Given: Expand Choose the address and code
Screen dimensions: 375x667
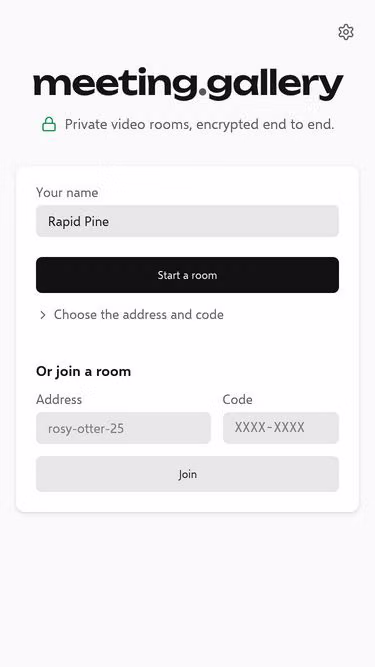Looking at the screenshot, I should tap(131, 315).
